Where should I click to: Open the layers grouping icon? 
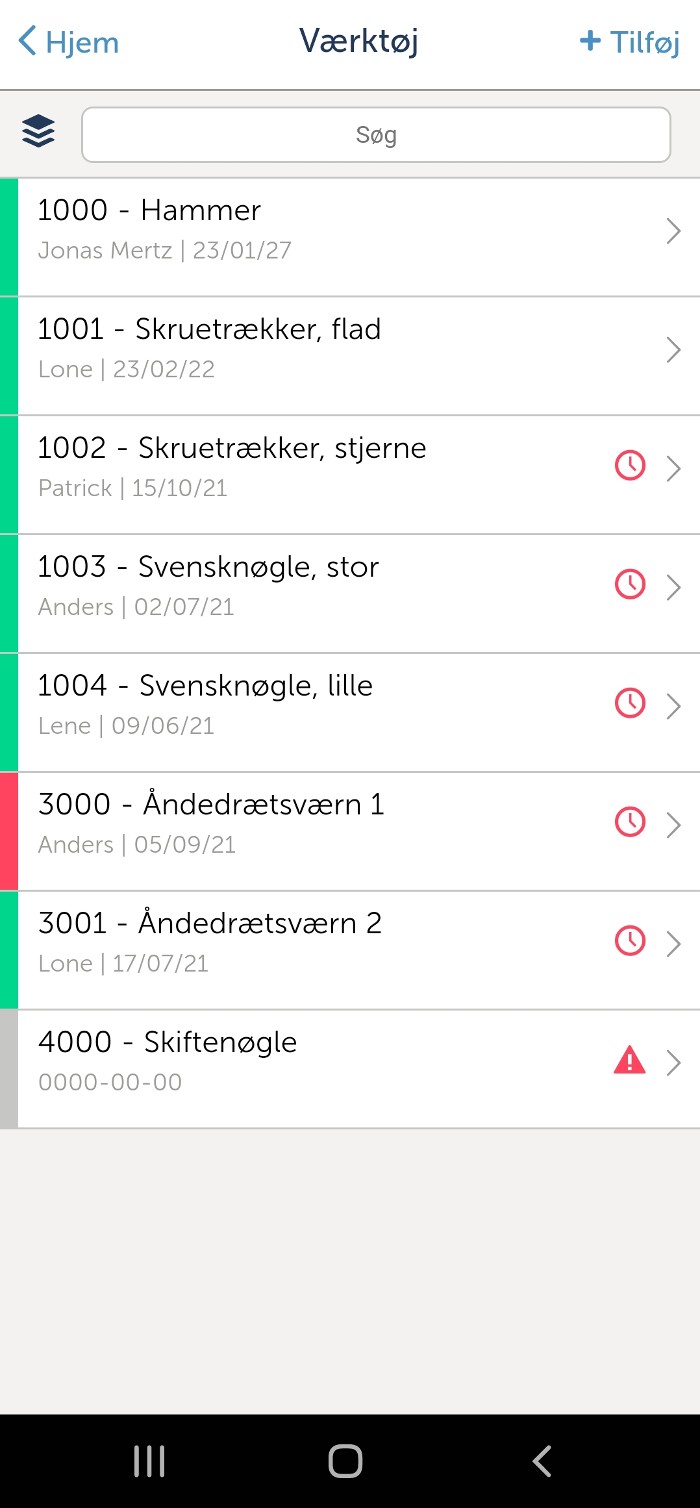click(38, 132)
